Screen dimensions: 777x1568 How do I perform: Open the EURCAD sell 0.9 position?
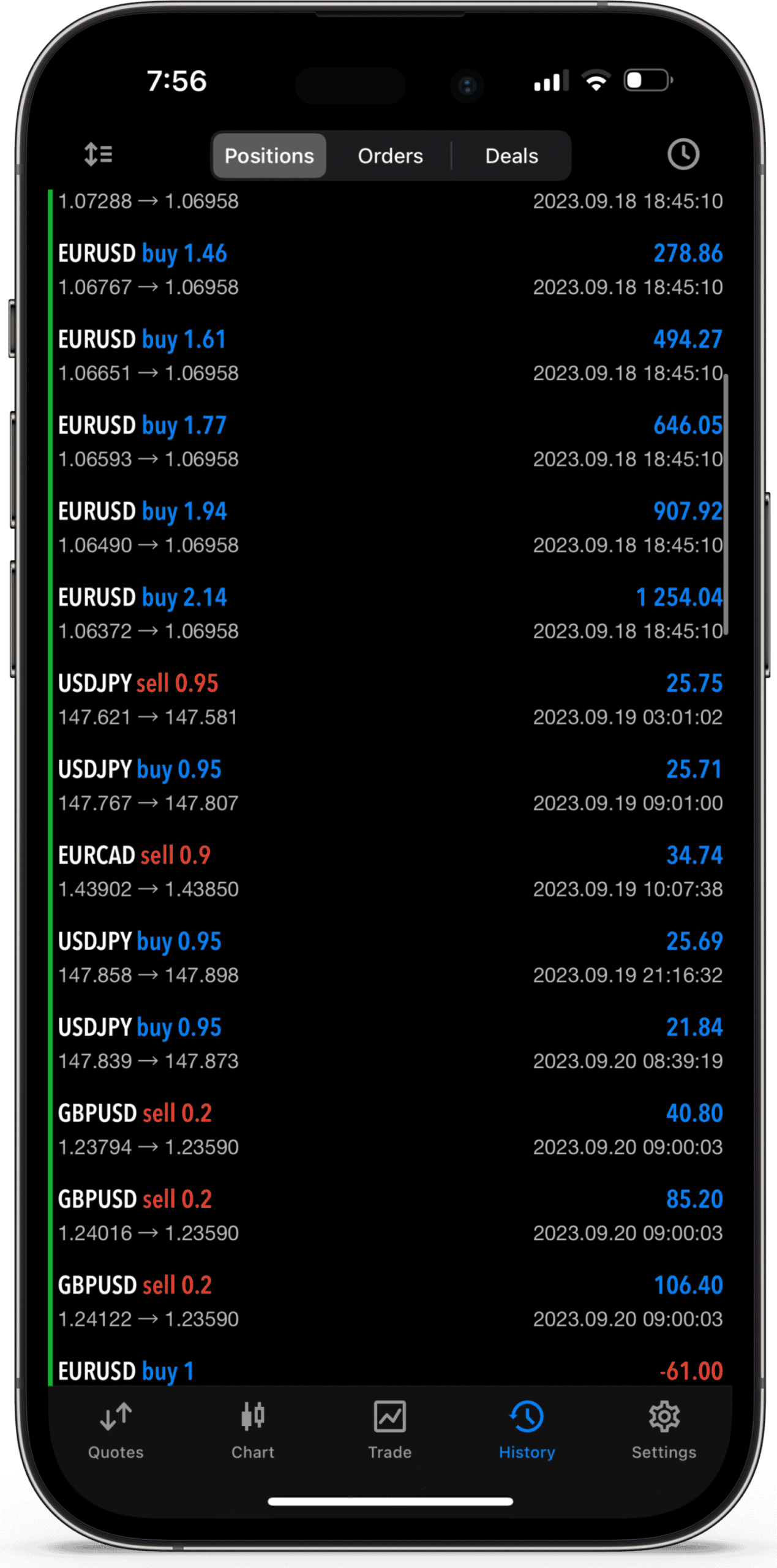(x=389, y=872)
